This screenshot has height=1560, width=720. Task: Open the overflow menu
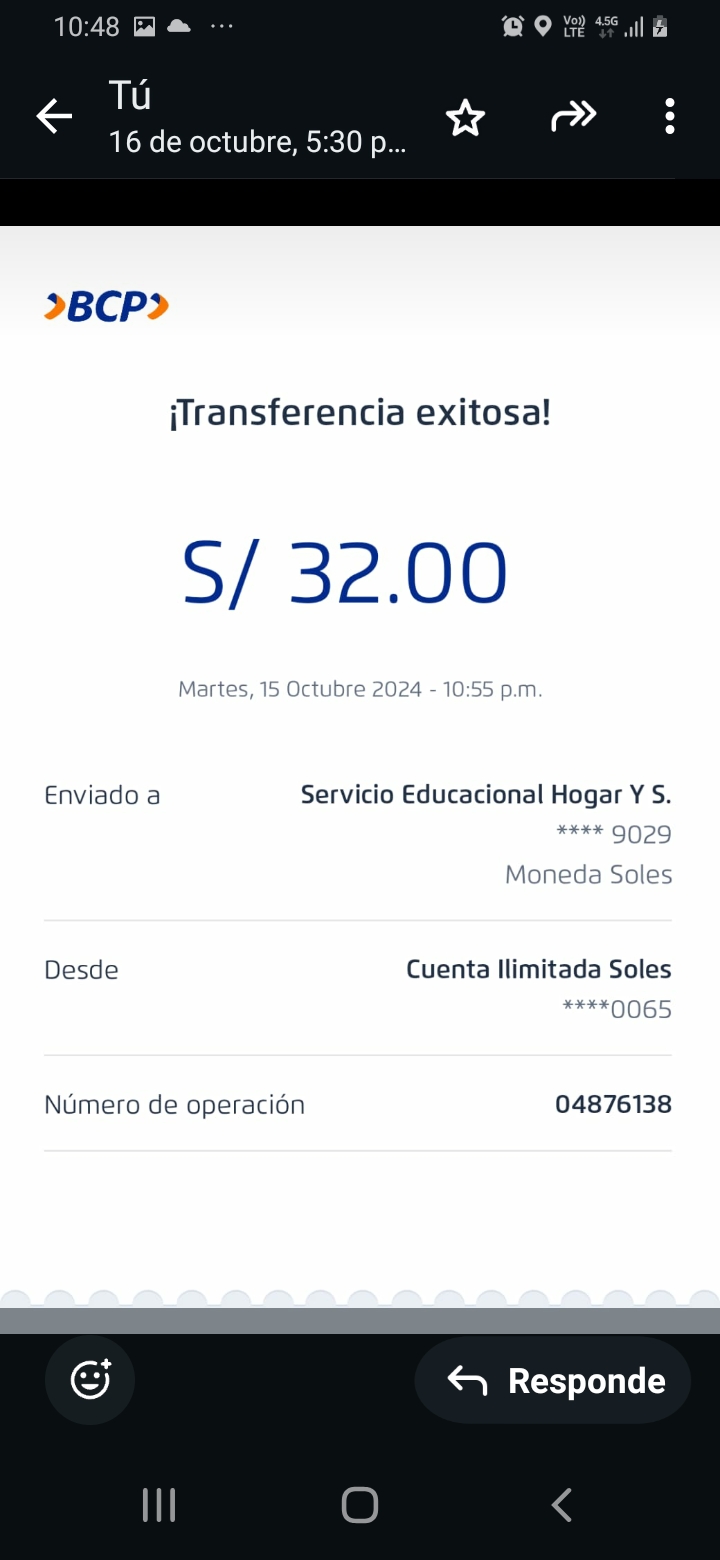pos(669,117)
